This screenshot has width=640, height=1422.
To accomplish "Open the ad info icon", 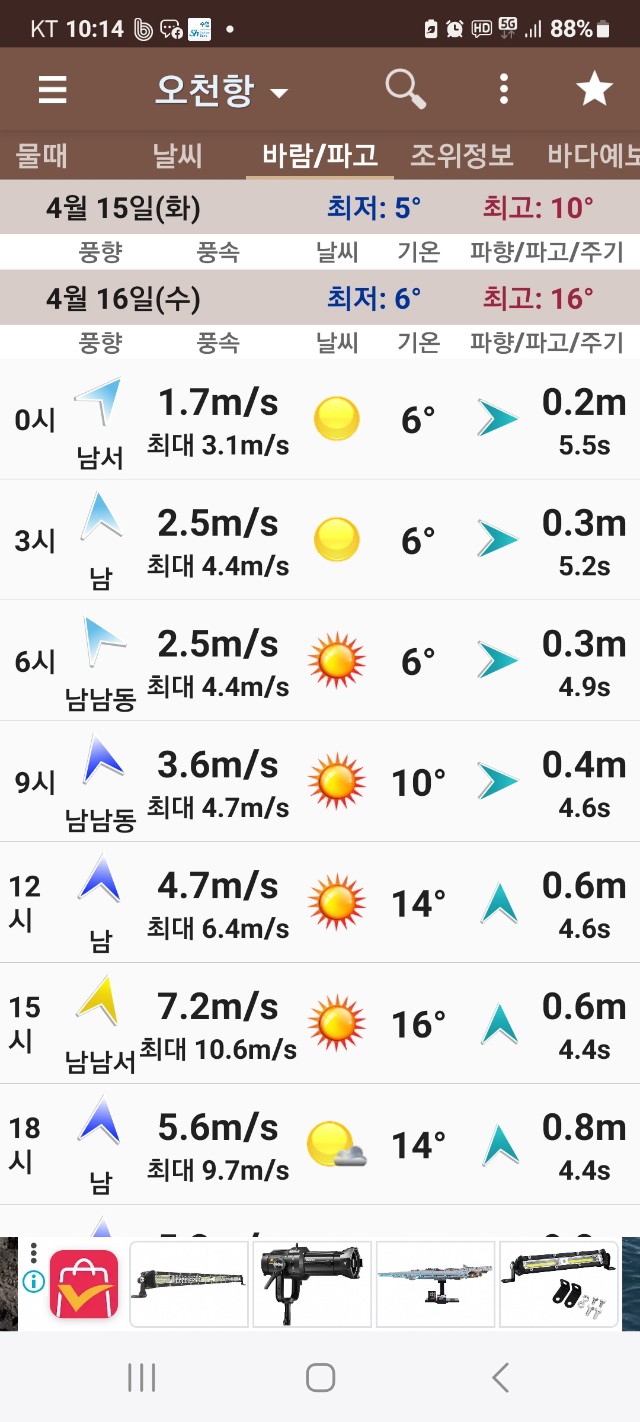I will click(x=33, y=1281).
